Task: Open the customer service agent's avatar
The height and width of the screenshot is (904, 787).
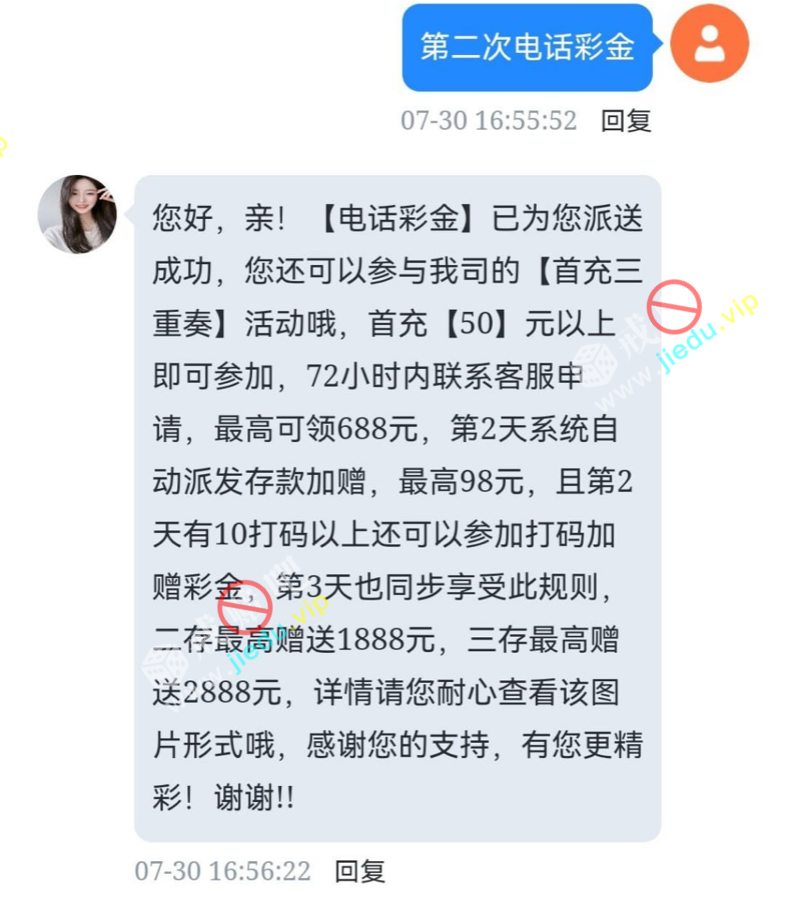Action: pyautogui.click(x=77, y=214)
